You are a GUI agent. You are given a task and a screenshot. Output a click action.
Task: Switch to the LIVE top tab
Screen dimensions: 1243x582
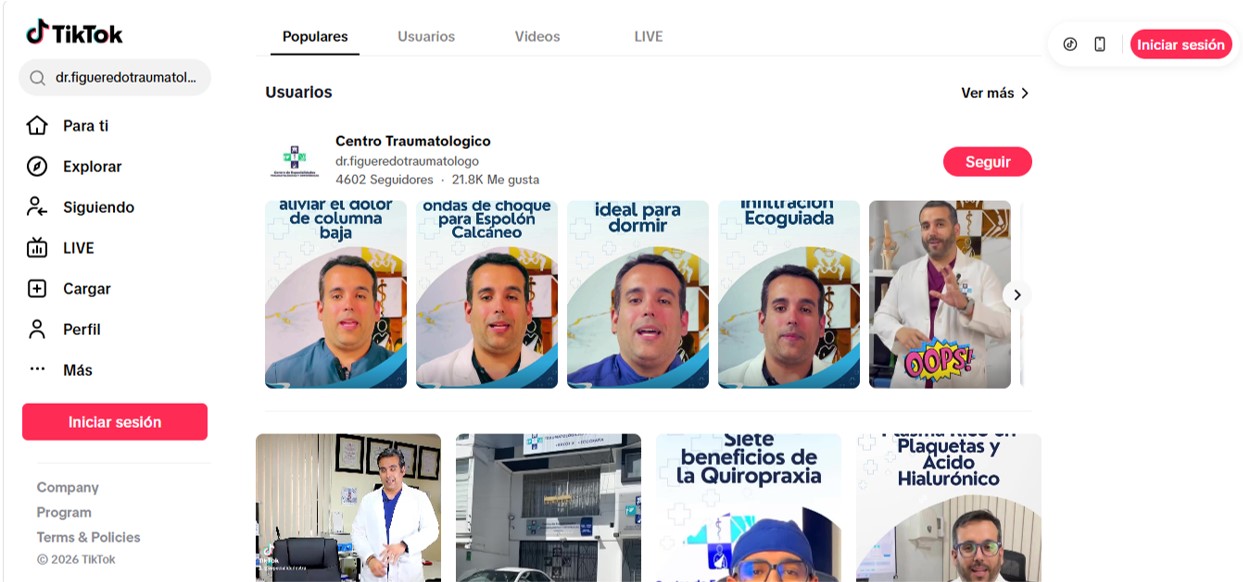[648, 36]
